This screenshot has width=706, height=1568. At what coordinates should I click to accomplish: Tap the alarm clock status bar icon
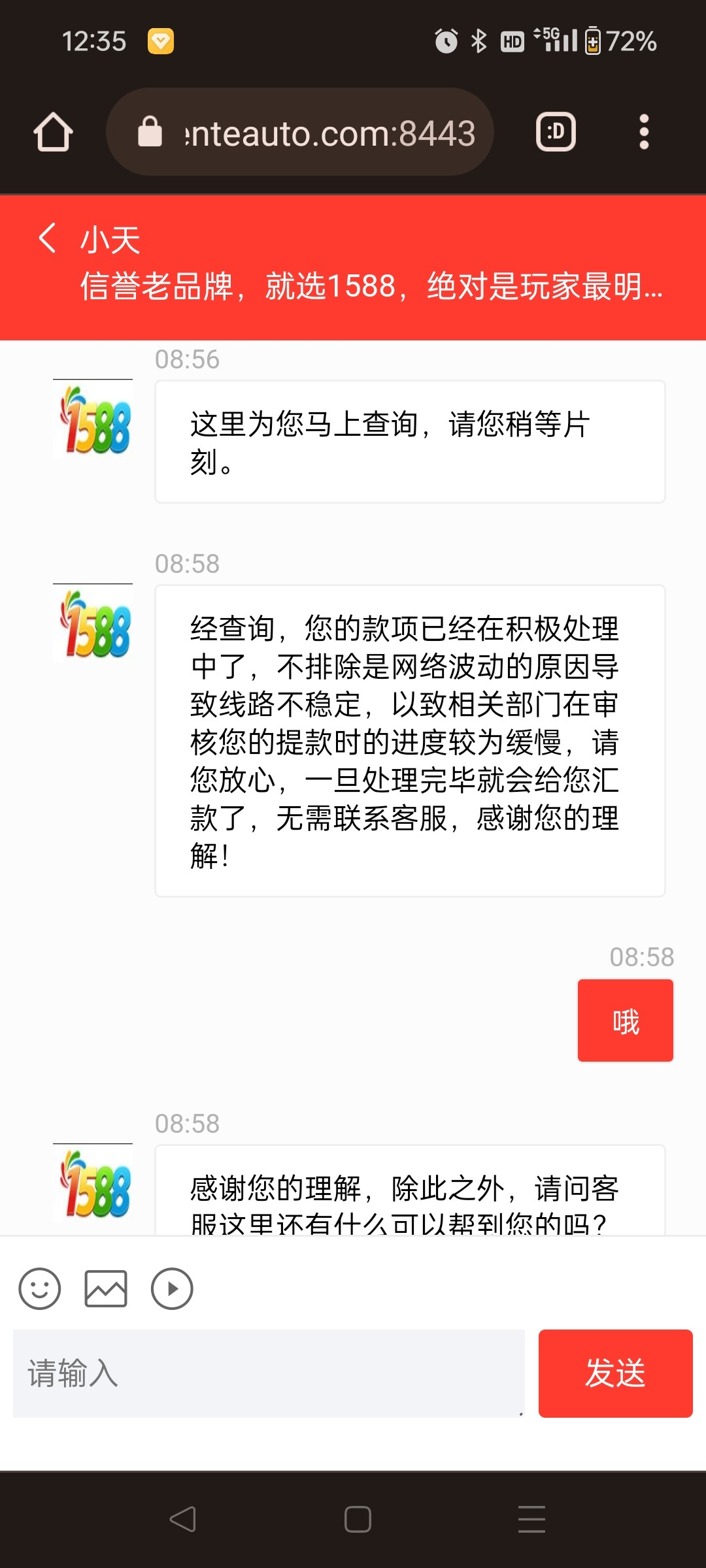tap(445, 41)
